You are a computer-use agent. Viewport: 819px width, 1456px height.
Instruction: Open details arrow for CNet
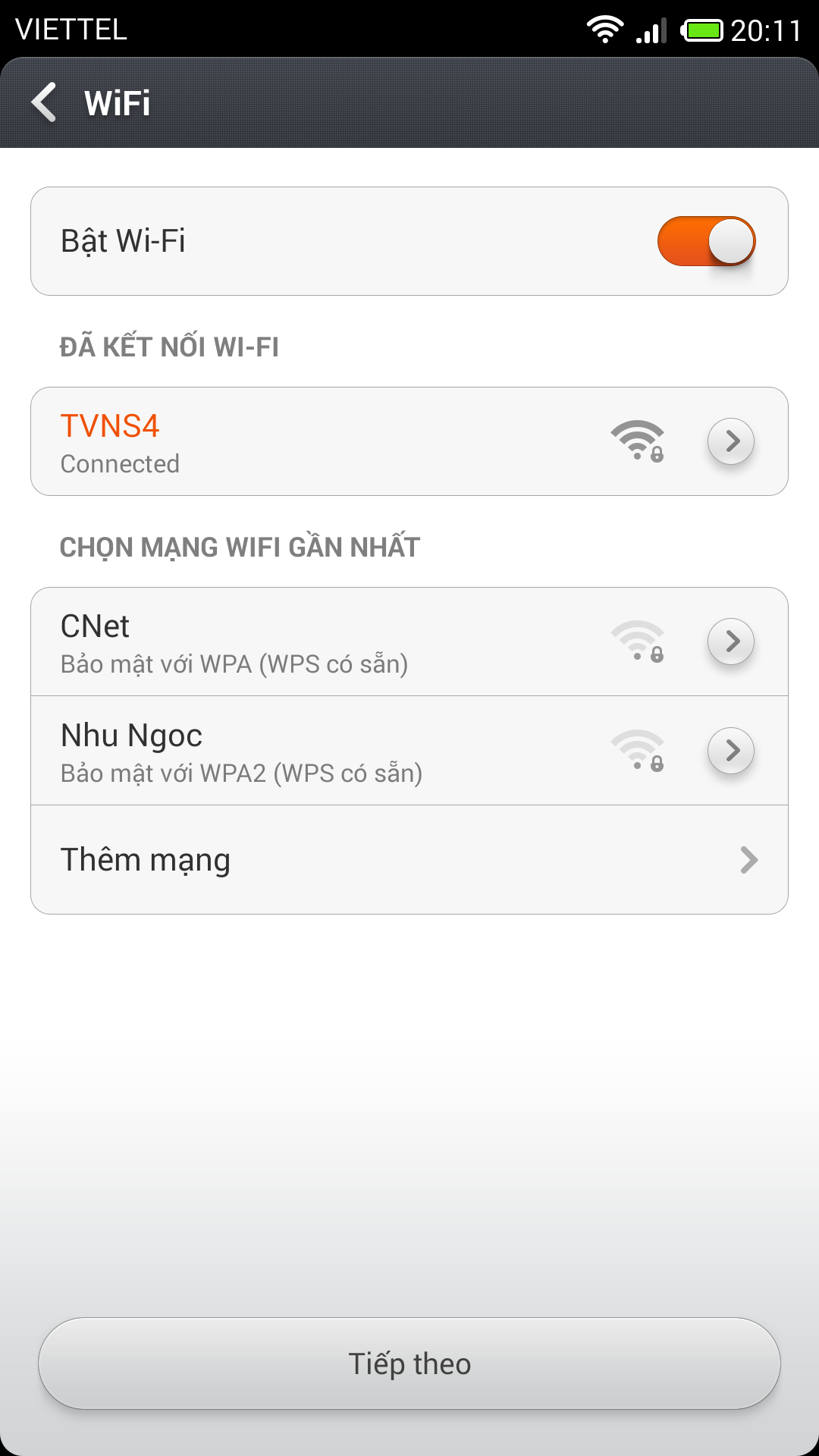731,642
